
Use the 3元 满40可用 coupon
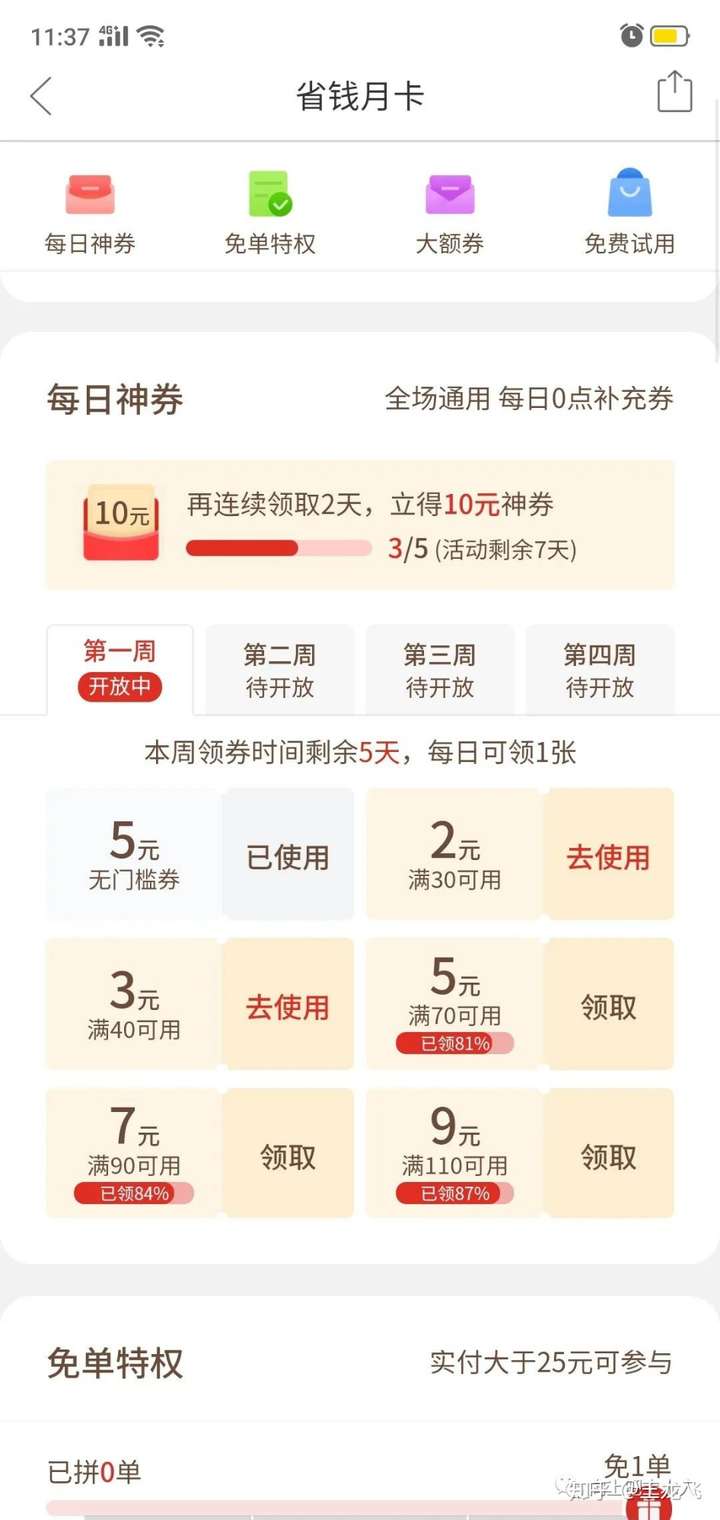point(288,1006)
